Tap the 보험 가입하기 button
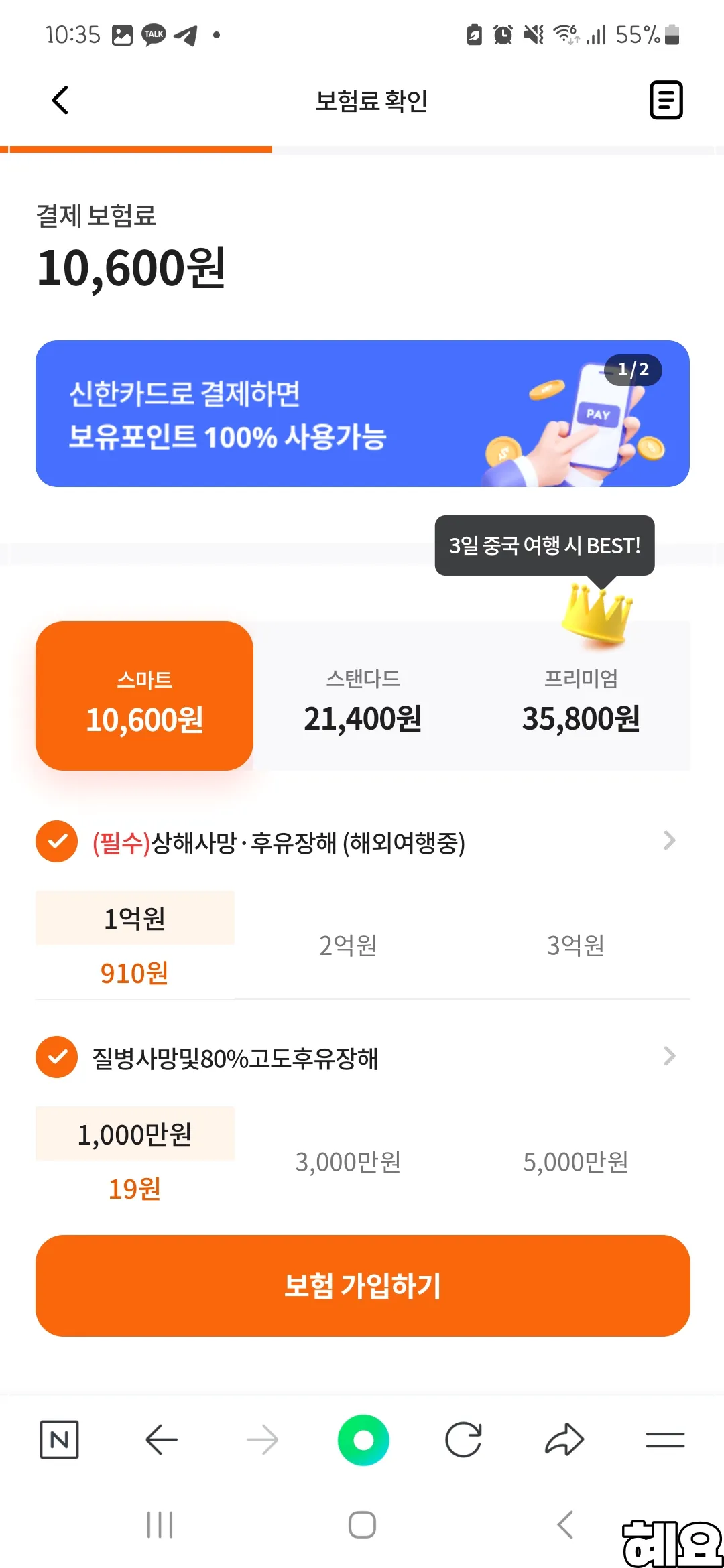This screenshot has height=1568, width=724. pyautogui.click(x=362, y=1286)
